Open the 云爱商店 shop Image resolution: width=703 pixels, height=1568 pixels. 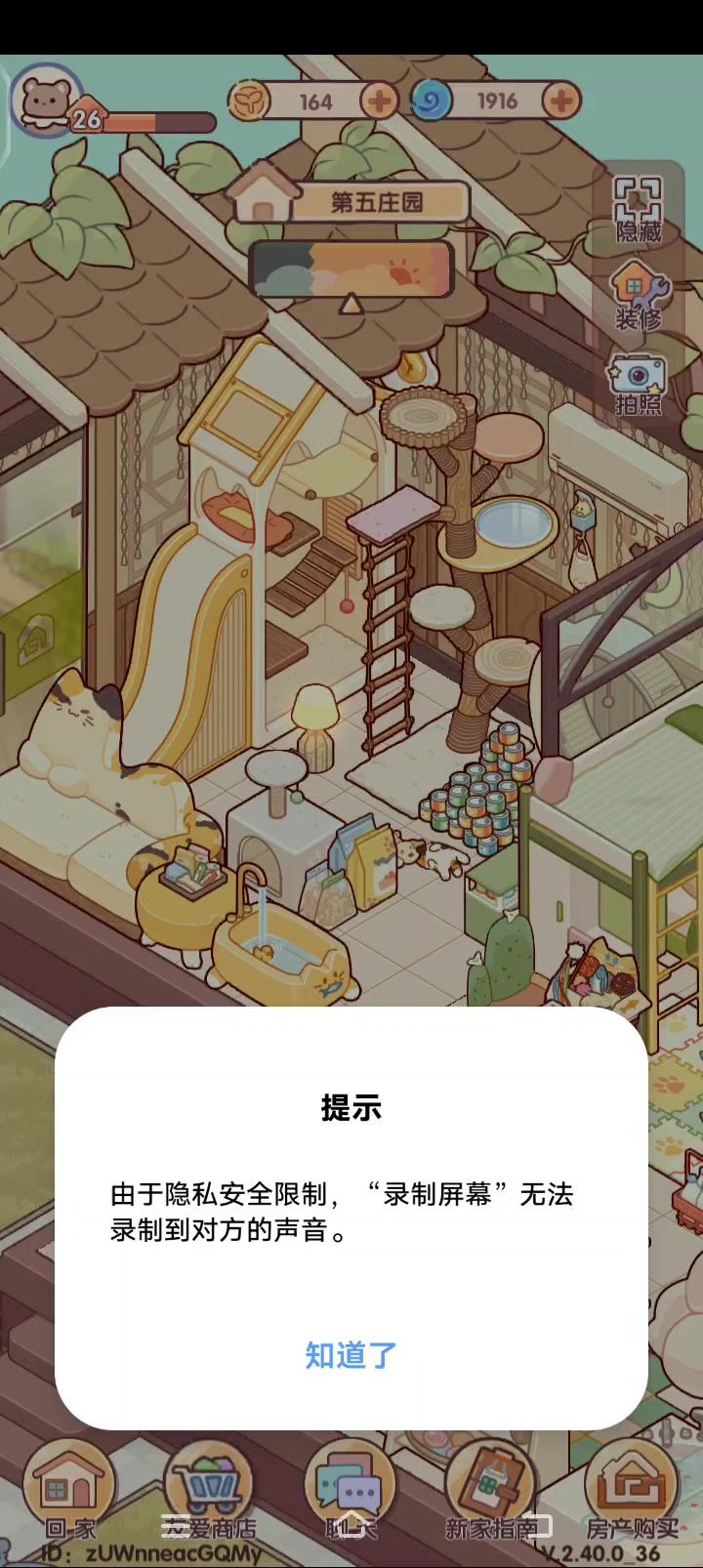tap(208, 1493)
